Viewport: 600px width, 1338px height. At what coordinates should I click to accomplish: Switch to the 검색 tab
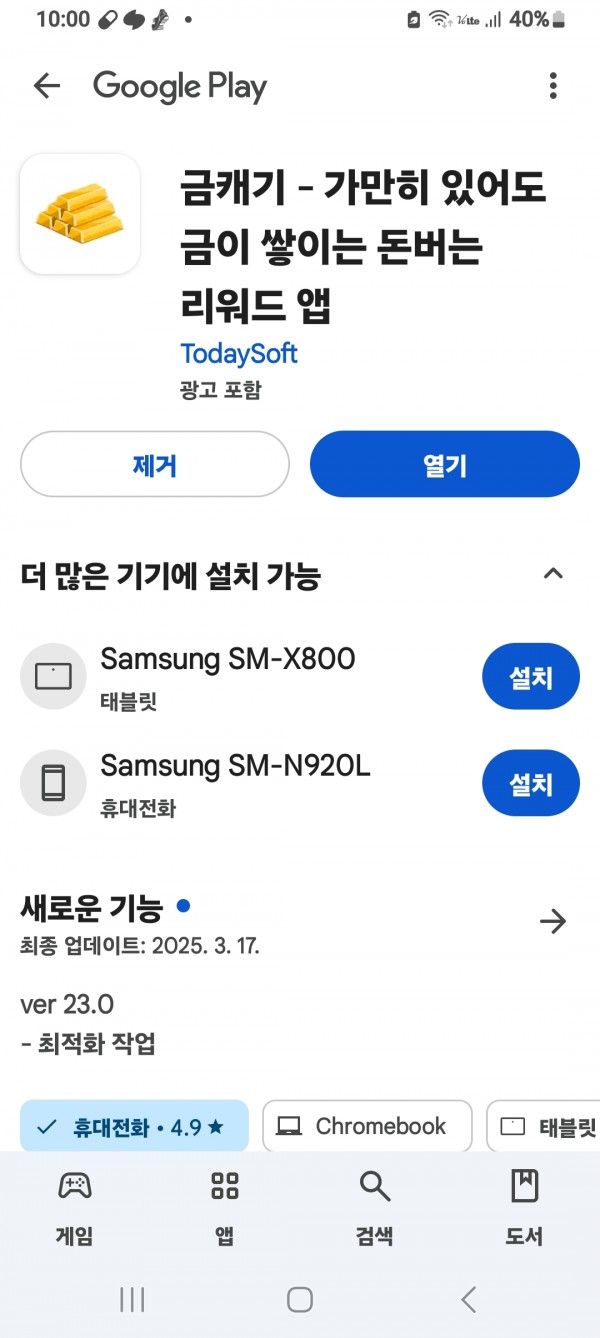[375, 1208]
